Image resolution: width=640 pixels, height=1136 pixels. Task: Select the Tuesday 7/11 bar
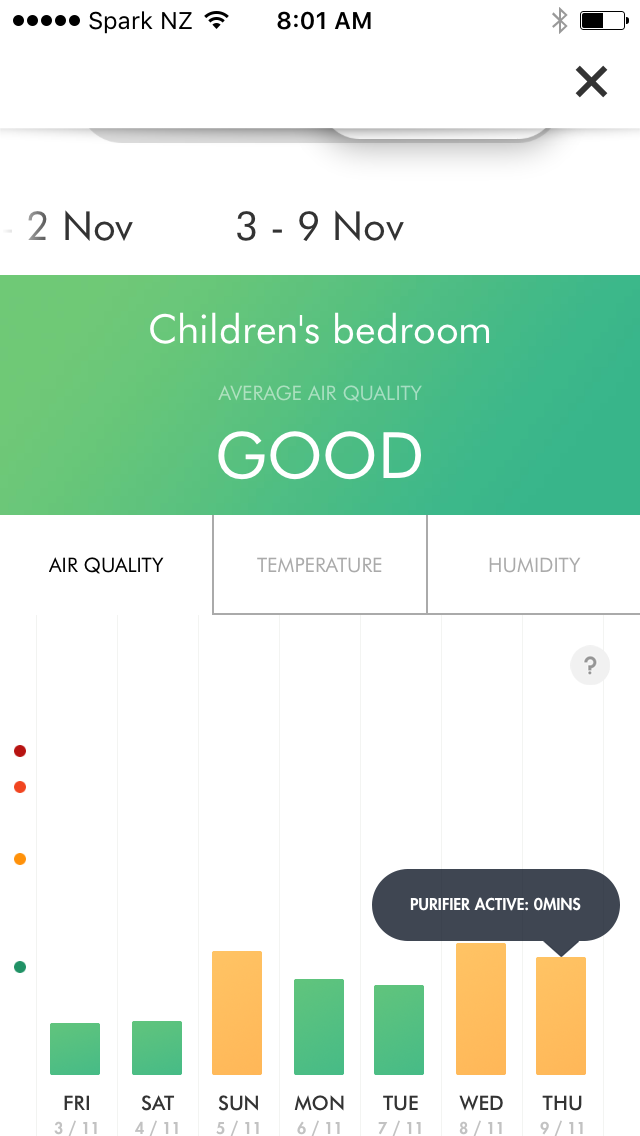399,1030
